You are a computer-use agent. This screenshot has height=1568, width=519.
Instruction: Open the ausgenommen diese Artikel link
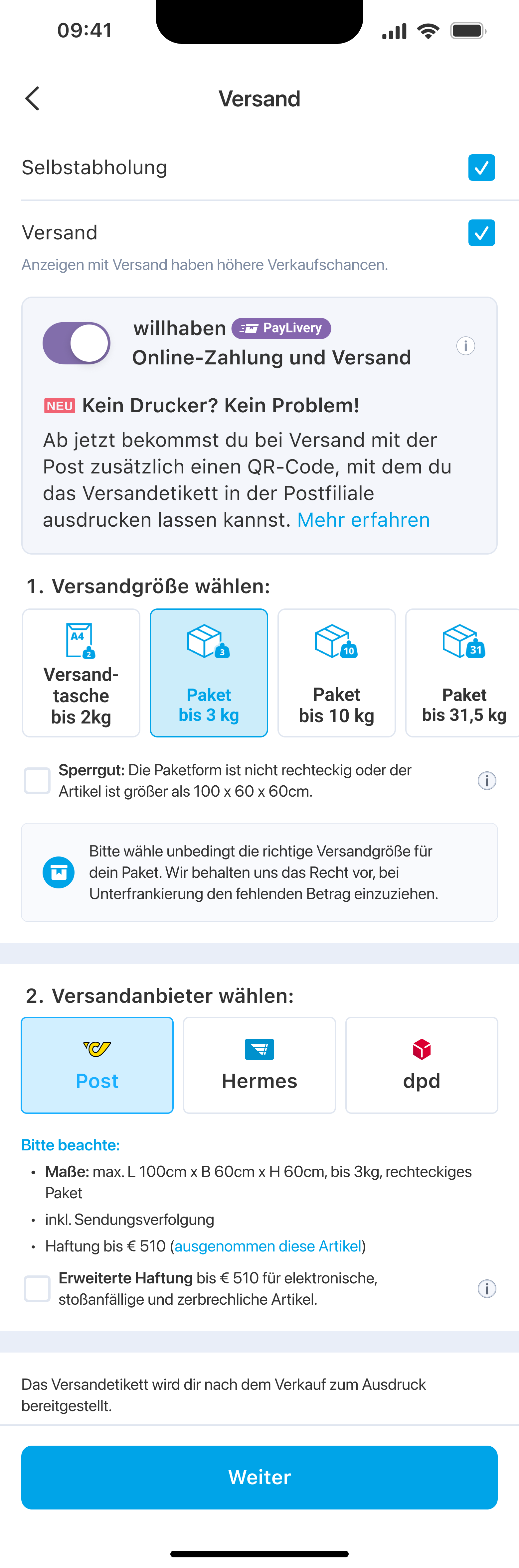point(268,1246)
